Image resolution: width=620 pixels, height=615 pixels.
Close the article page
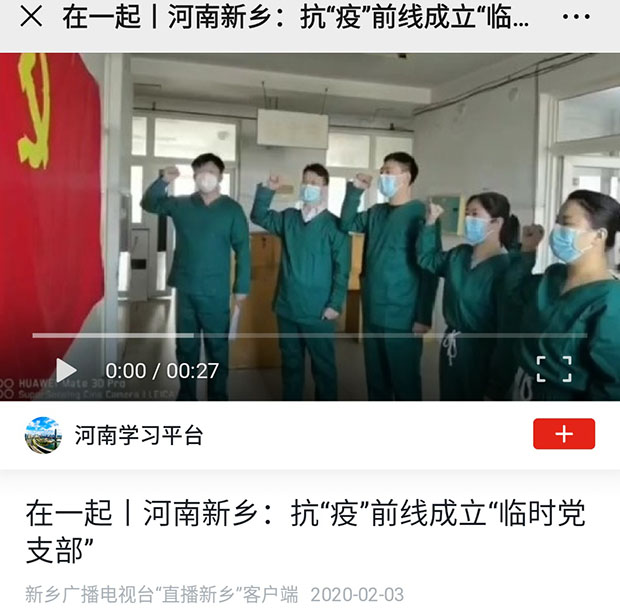(31, 18)
